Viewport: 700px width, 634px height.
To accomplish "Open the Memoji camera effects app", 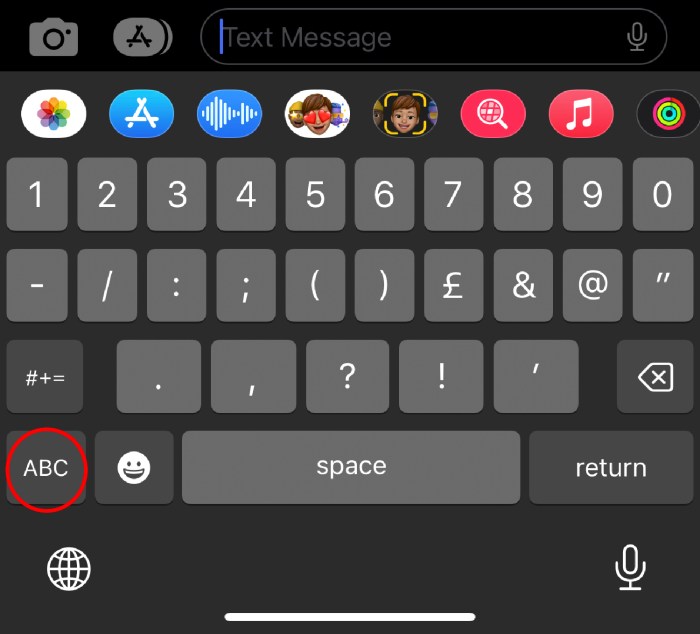I will pyautogui.click(x=405, y=114).
